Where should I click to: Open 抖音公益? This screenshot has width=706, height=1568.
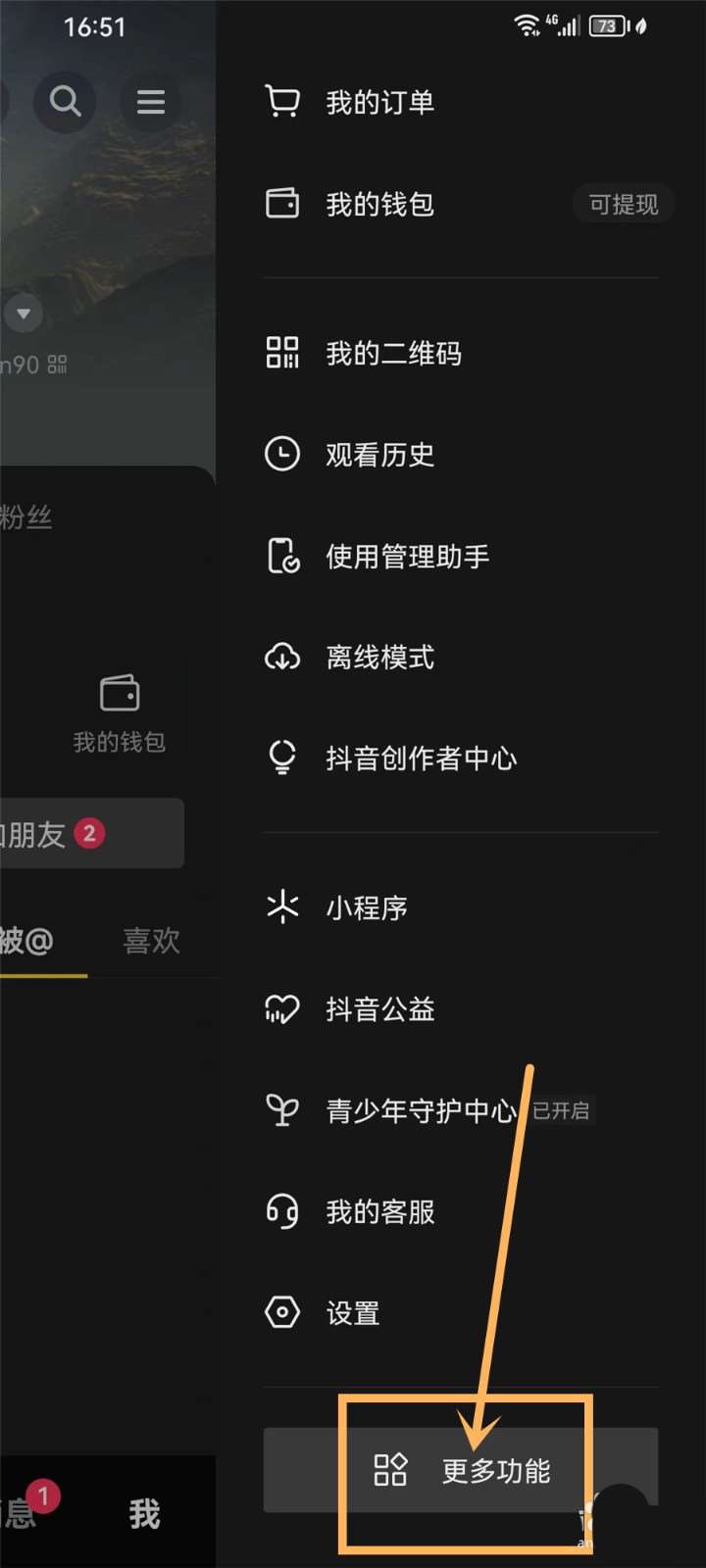[379, 1009]
